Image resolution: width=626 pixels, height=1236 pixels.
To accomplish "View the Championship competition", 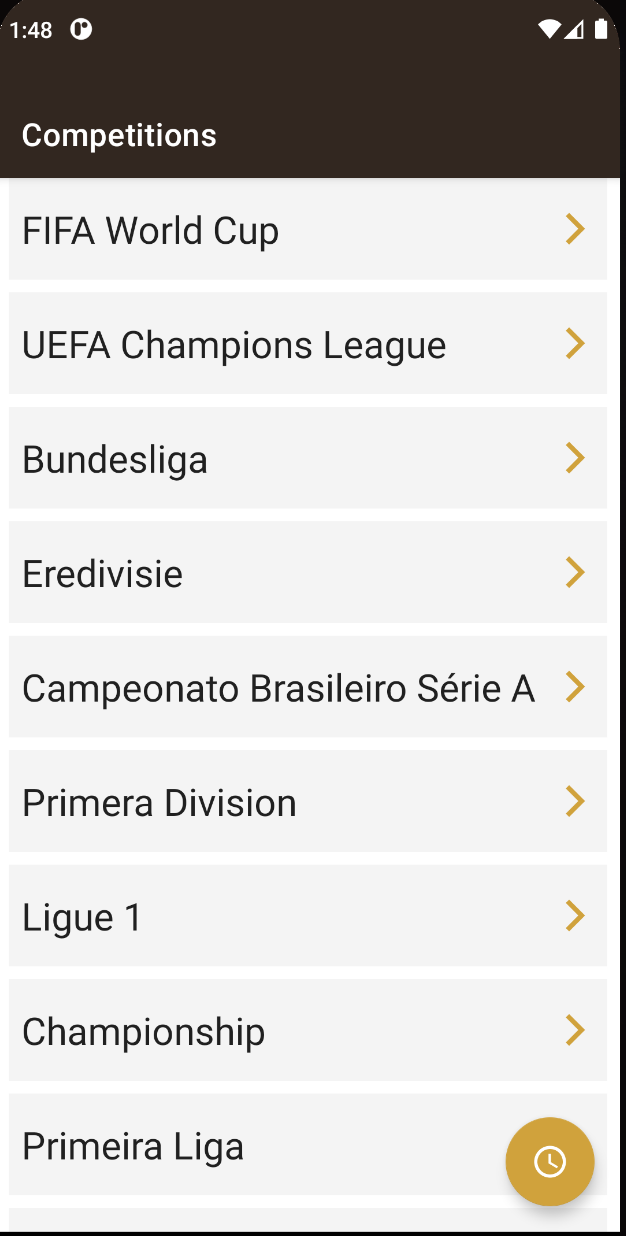I will click(x=307, y=1031).
